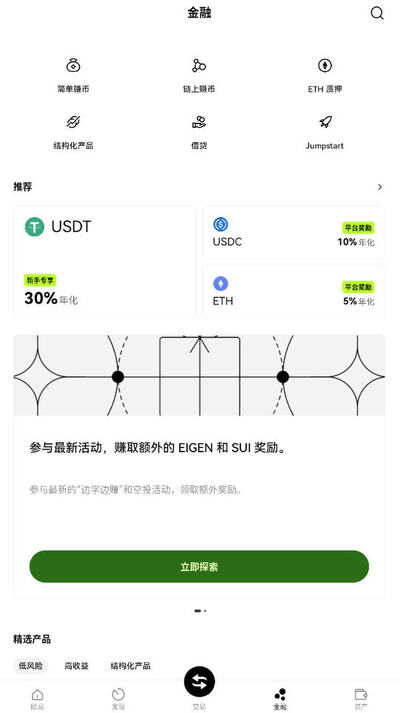Tap the 立即探索 button

[199, 567]
